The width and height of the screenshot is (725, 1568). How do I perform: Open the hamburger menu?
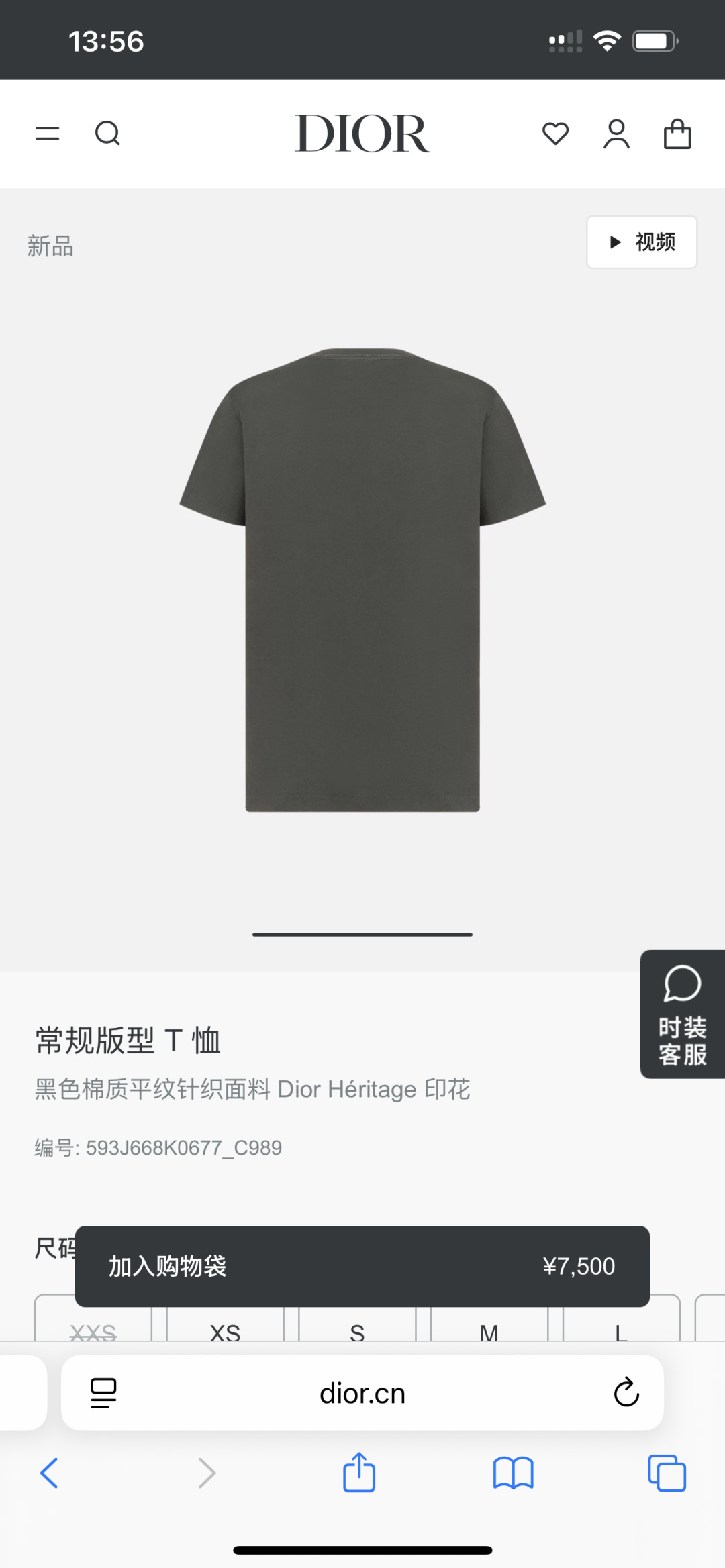point(48,134)
